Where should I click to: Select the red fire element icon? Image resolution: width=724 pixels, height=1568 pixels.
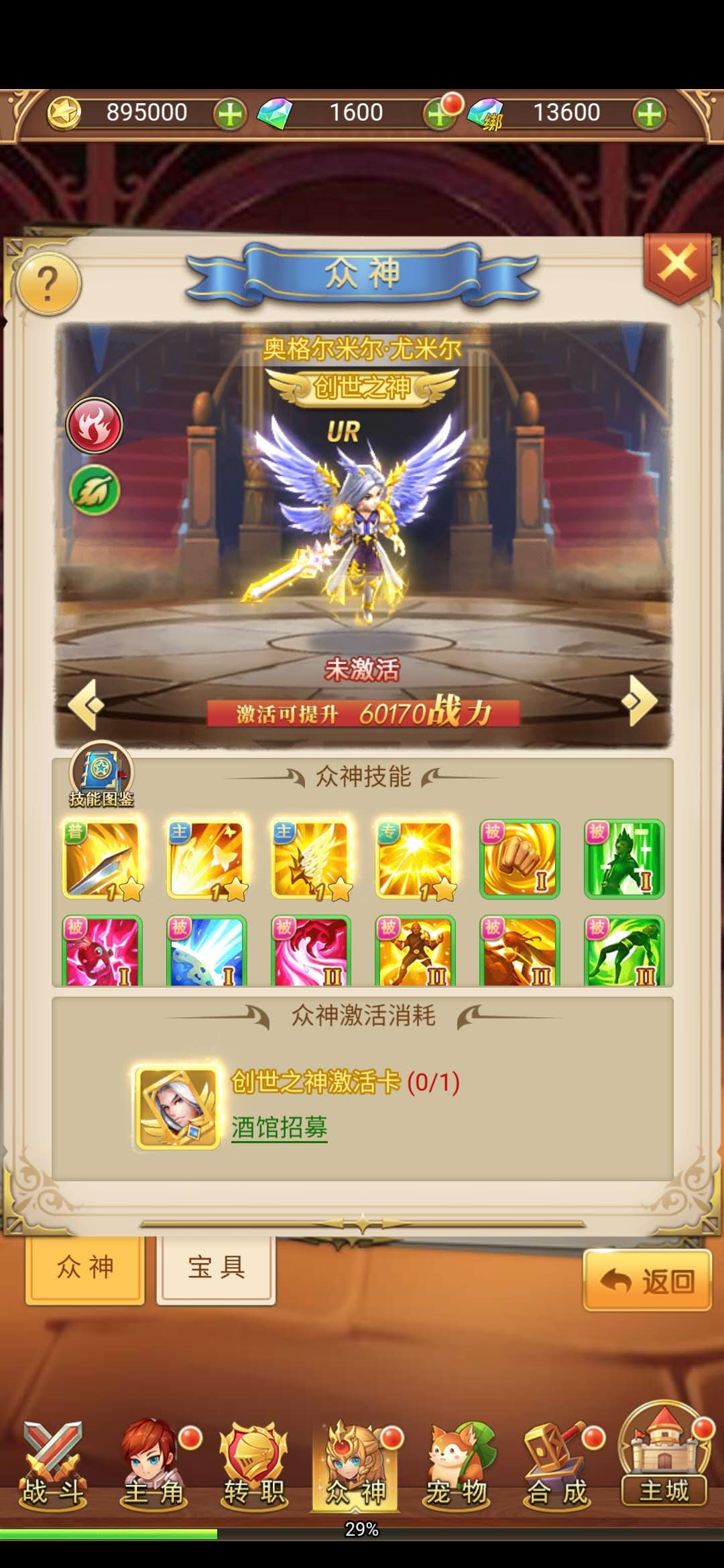click(95, 426)
